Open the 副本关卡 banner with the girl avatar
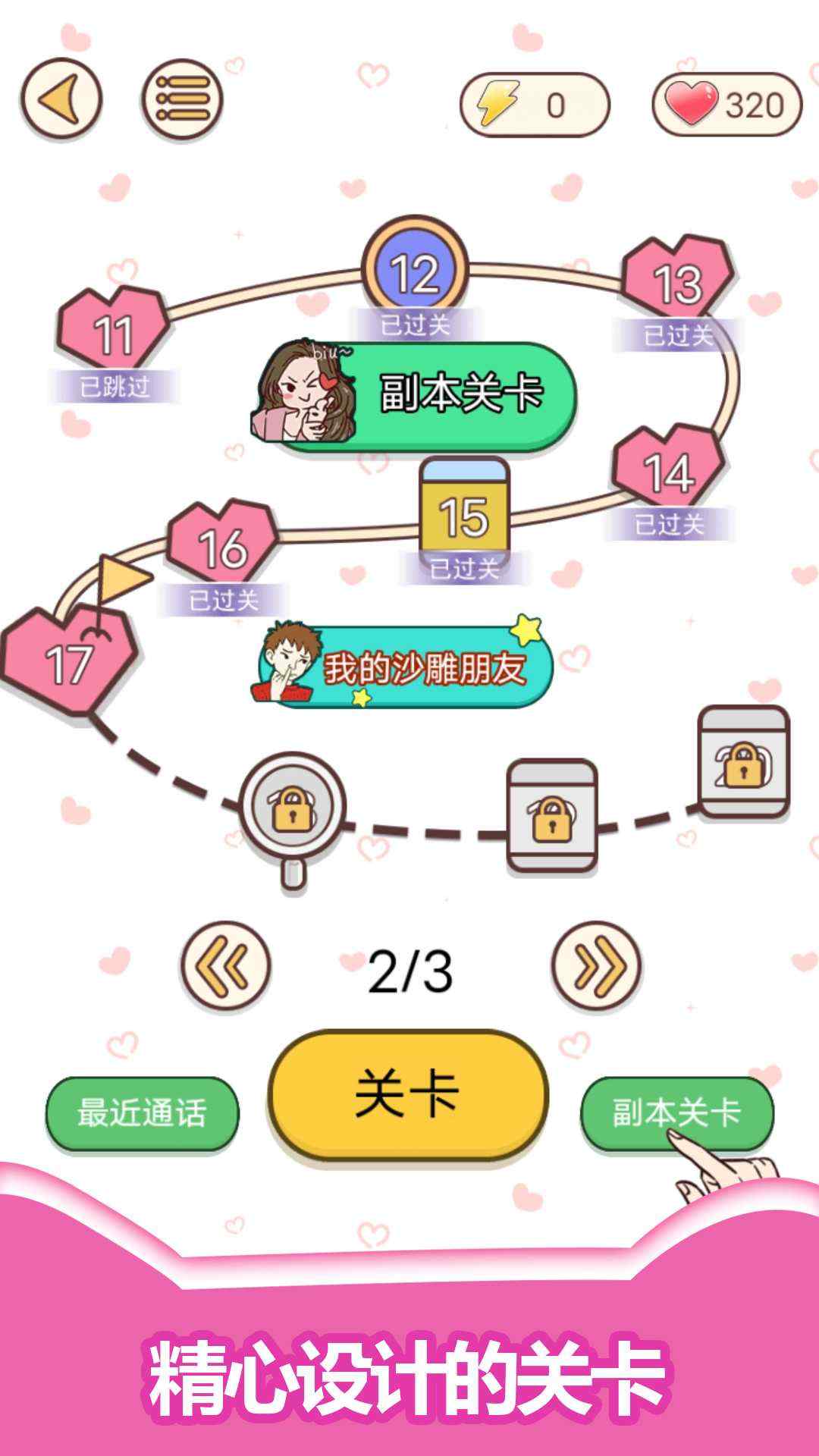Image resolution: width=819 pixels, height=1456 pixels. 421,391
